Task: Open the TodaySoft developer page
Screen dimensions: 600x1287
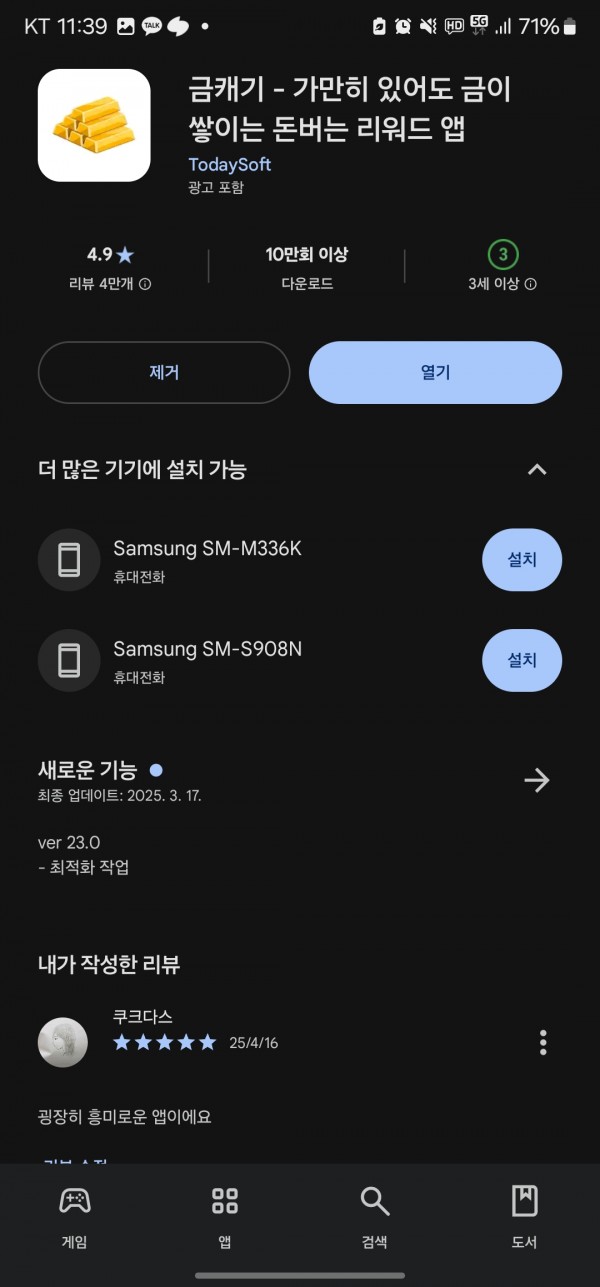Action: point(230,164)
